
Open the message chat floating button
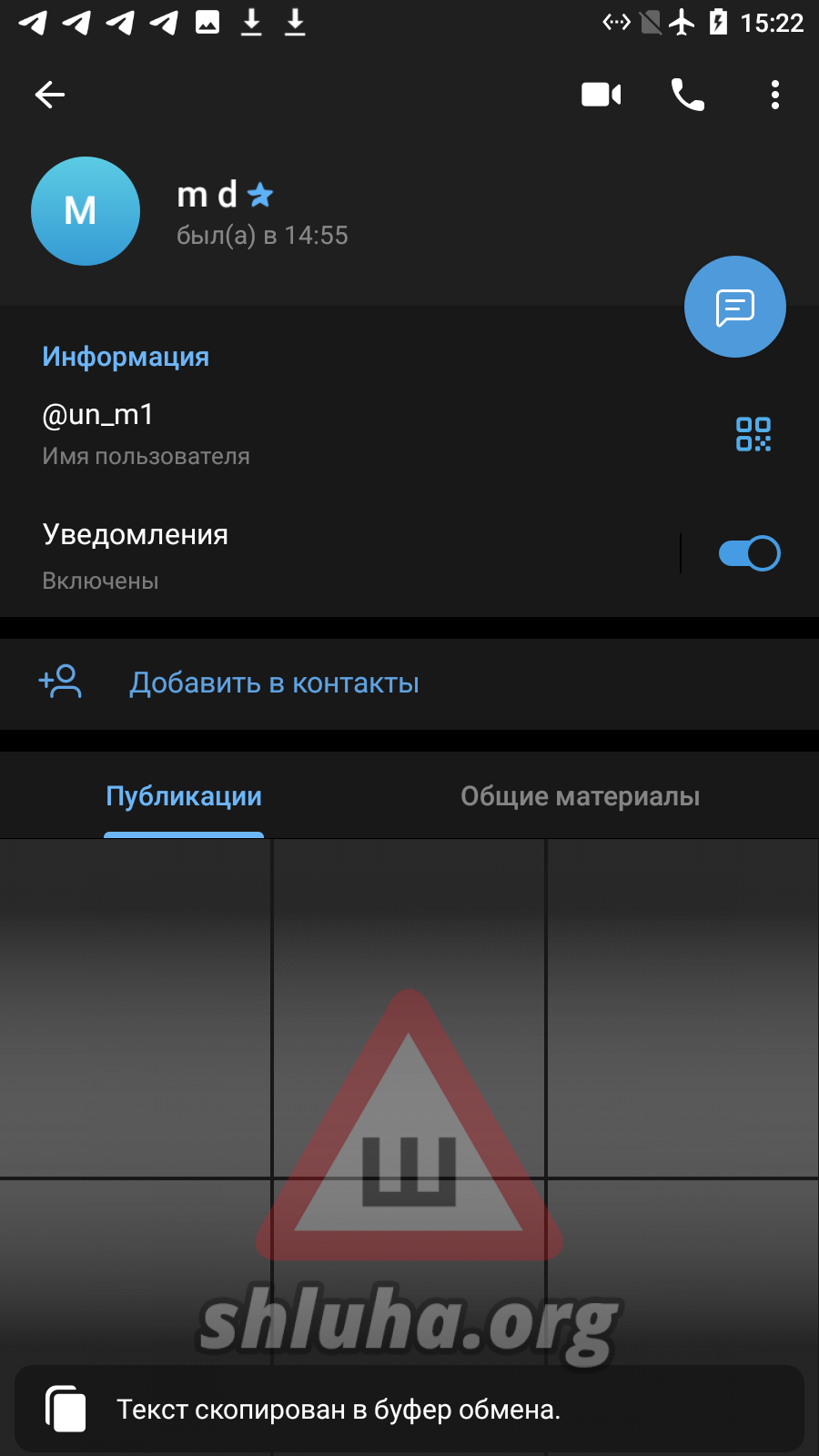734,307
